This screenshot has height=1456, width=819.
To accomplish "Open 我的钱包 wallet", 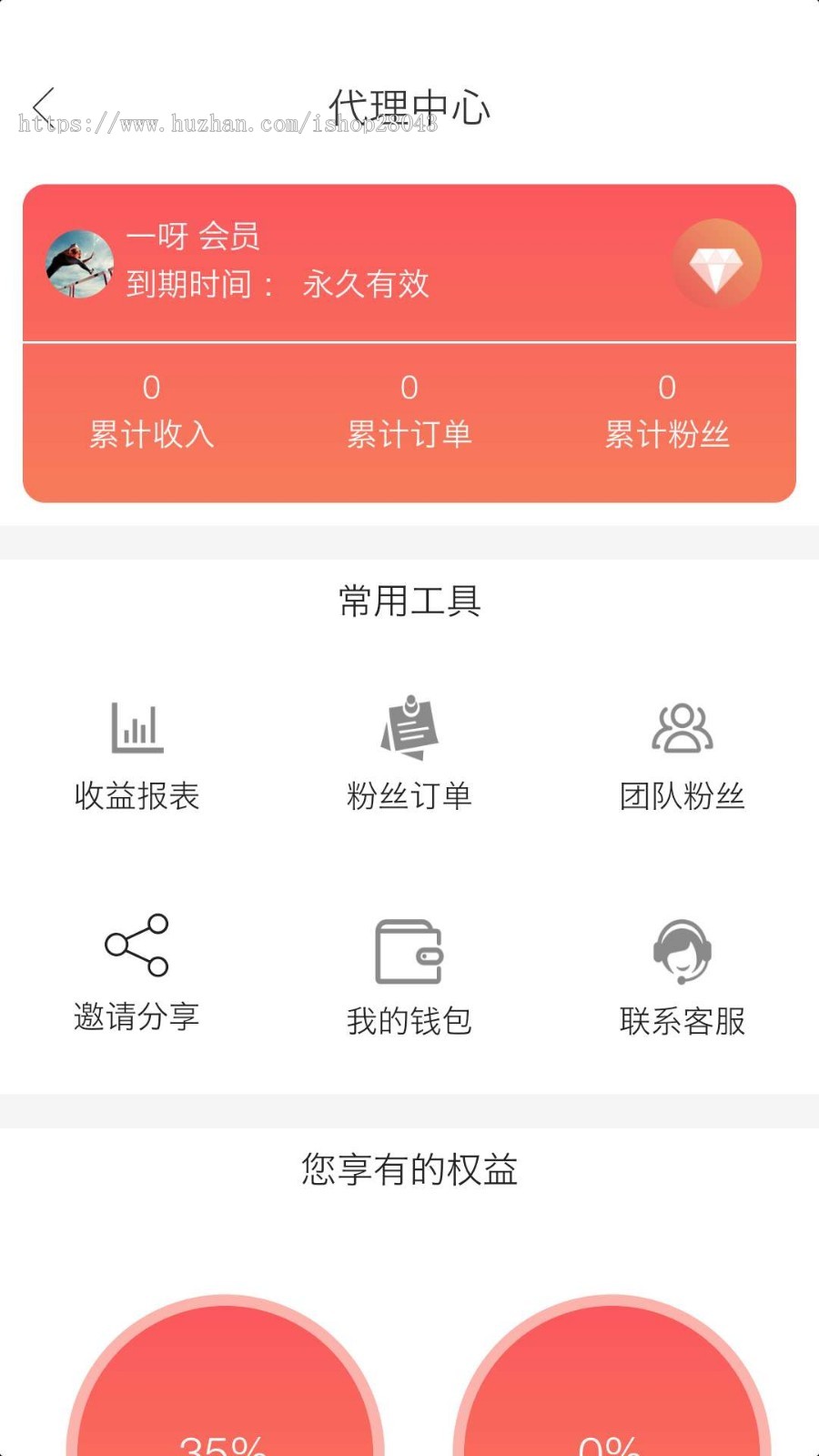I will [409, 978].
